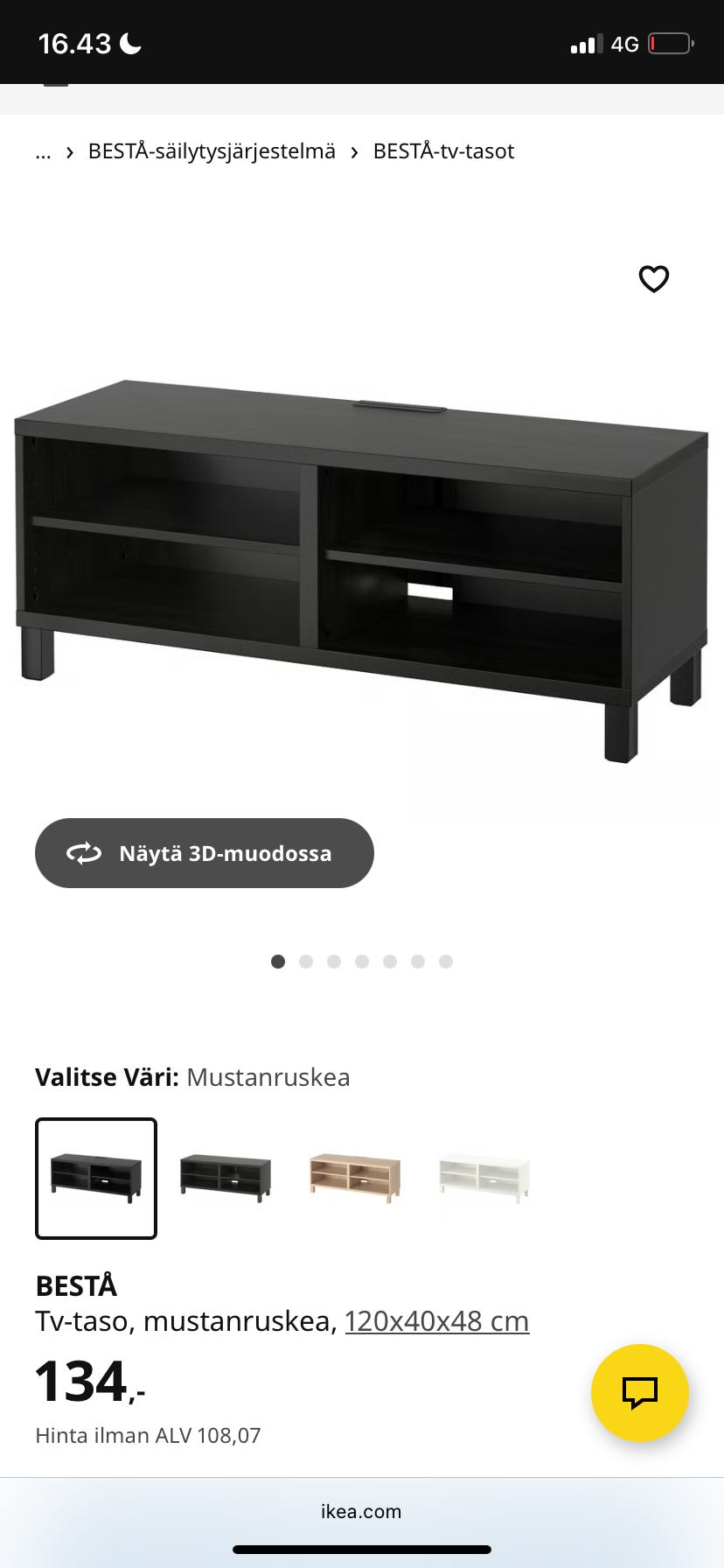Open the 120x40x48 cm dimensions link

(436, 1320)
